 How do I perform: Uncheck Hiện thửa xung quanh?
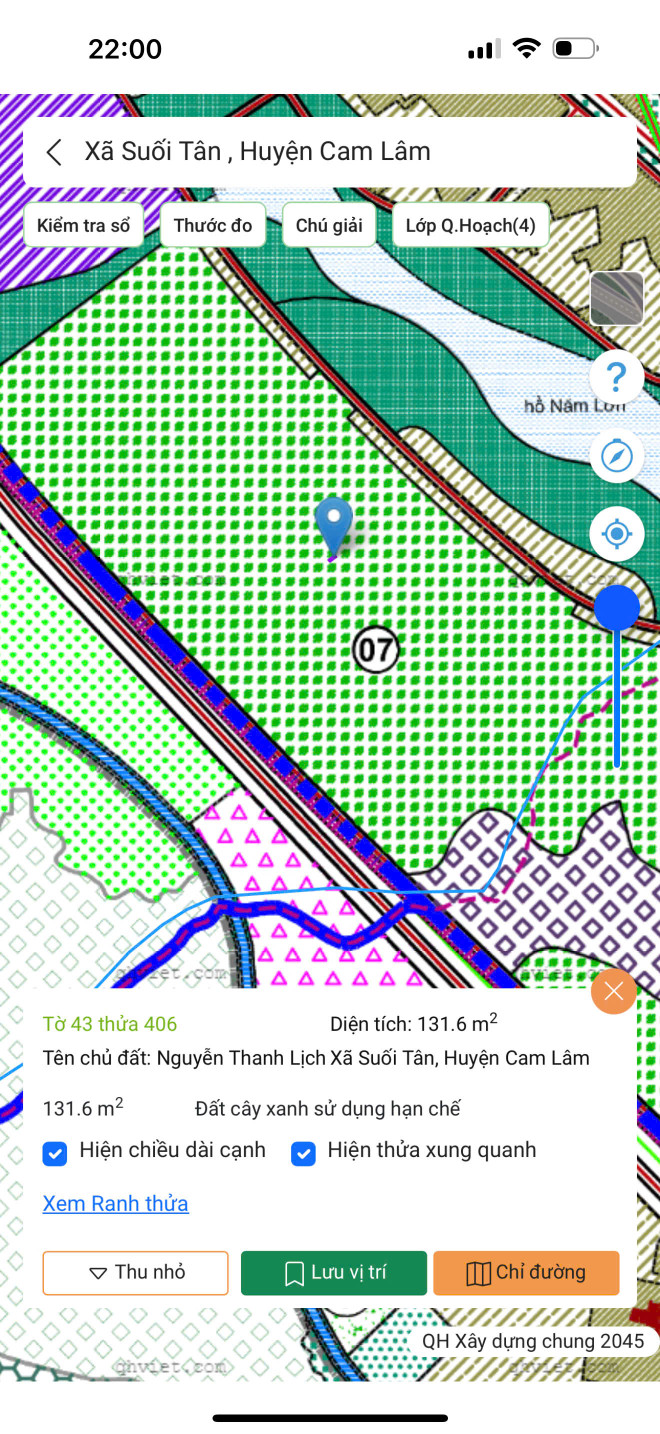(303, 1154)
